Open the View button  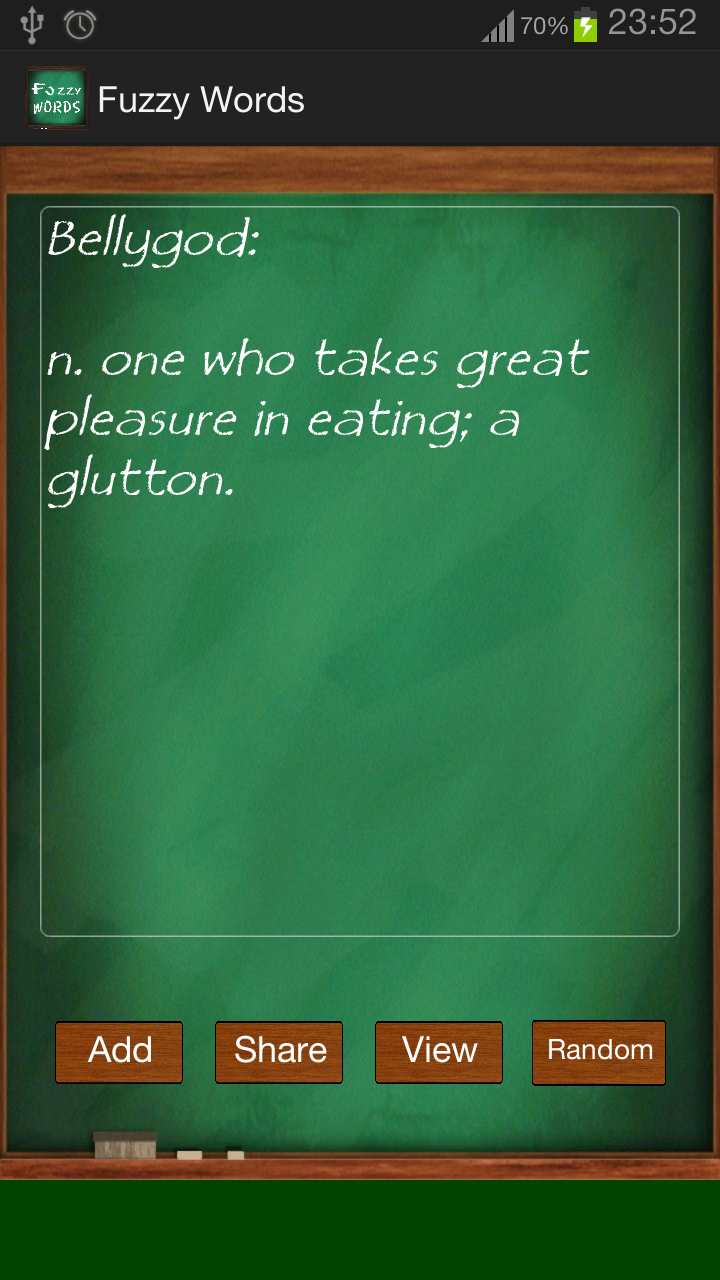coord(438,1051)
